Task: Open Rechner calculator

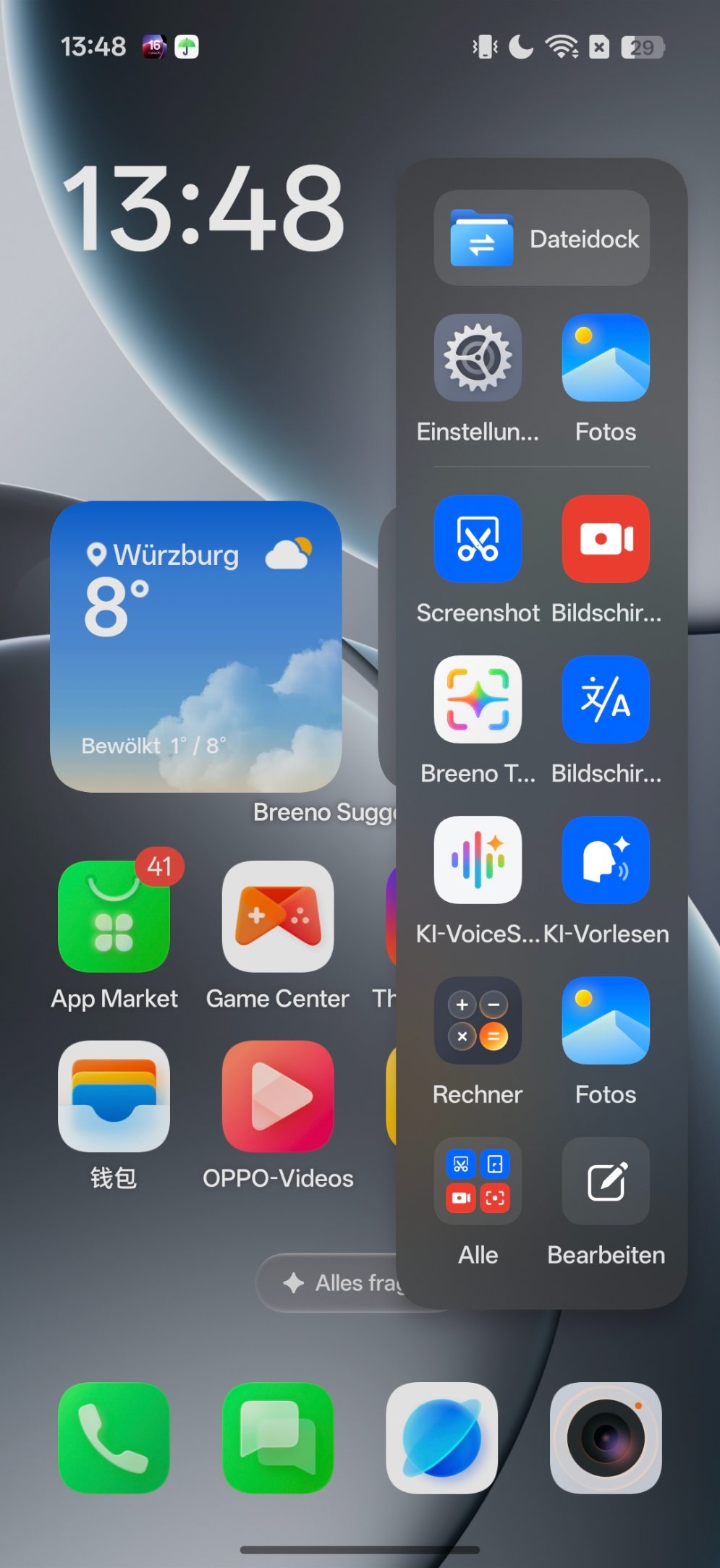Action: point(478,1021)
